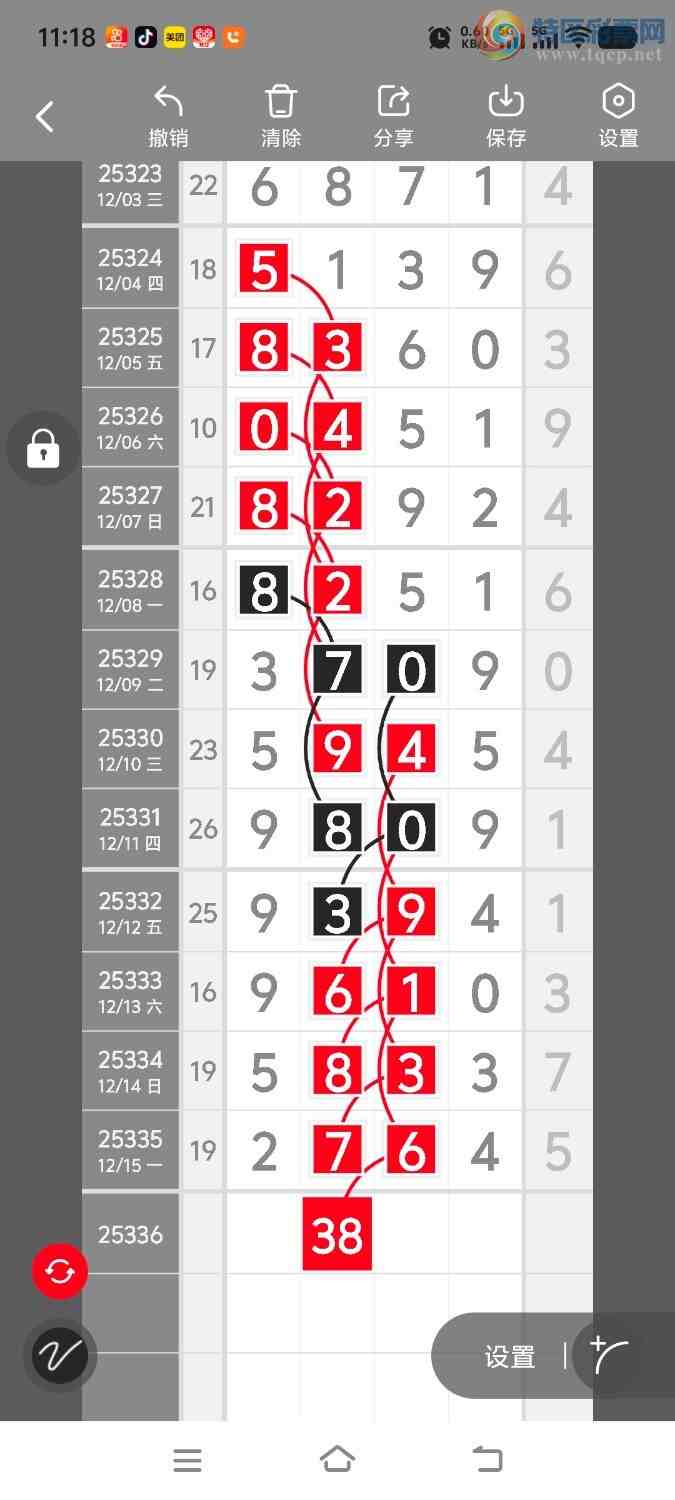The image size is (675, 1500).
Task: Open recent apps from the navigation bar
Action: click(x=187, y=1460)
